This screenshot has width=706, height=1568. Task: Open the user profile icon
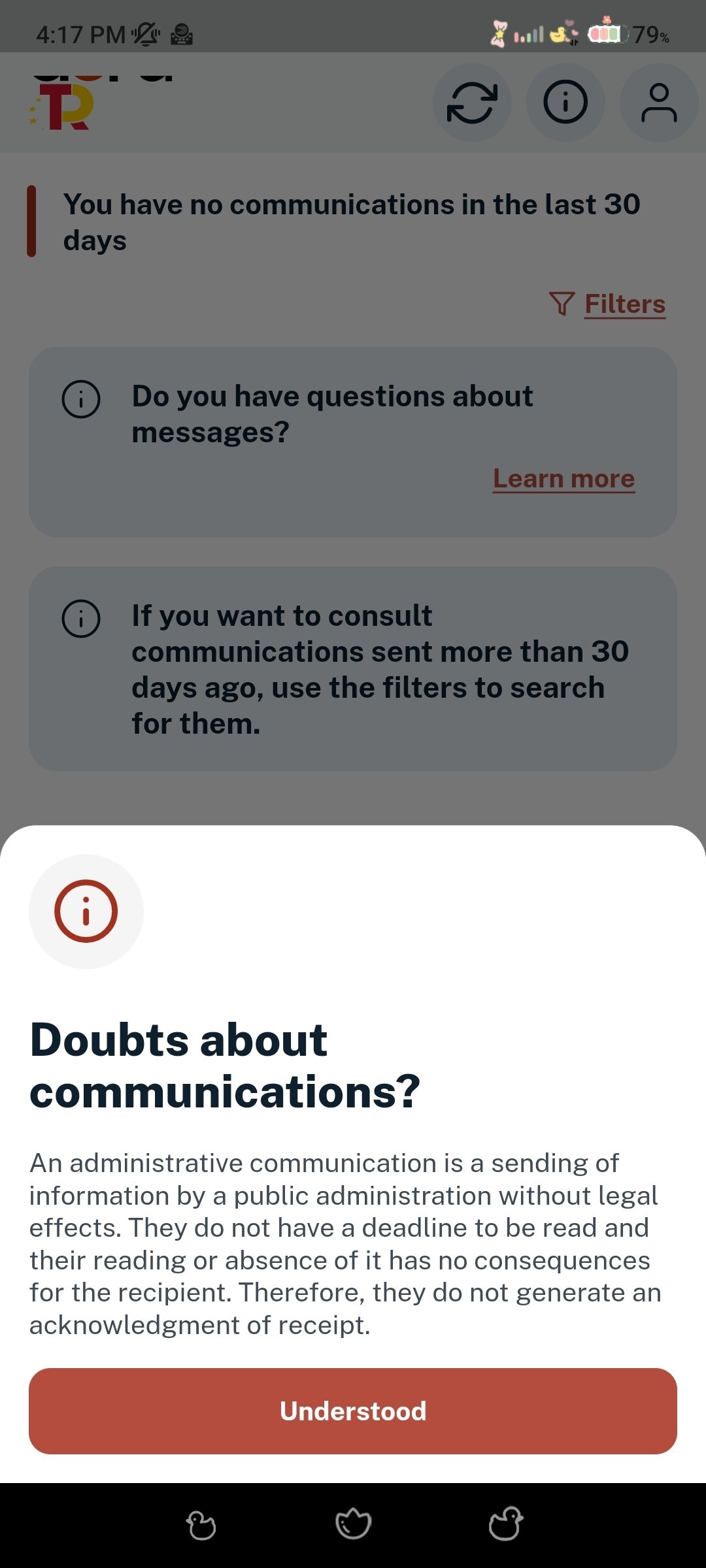coord(659,103)
